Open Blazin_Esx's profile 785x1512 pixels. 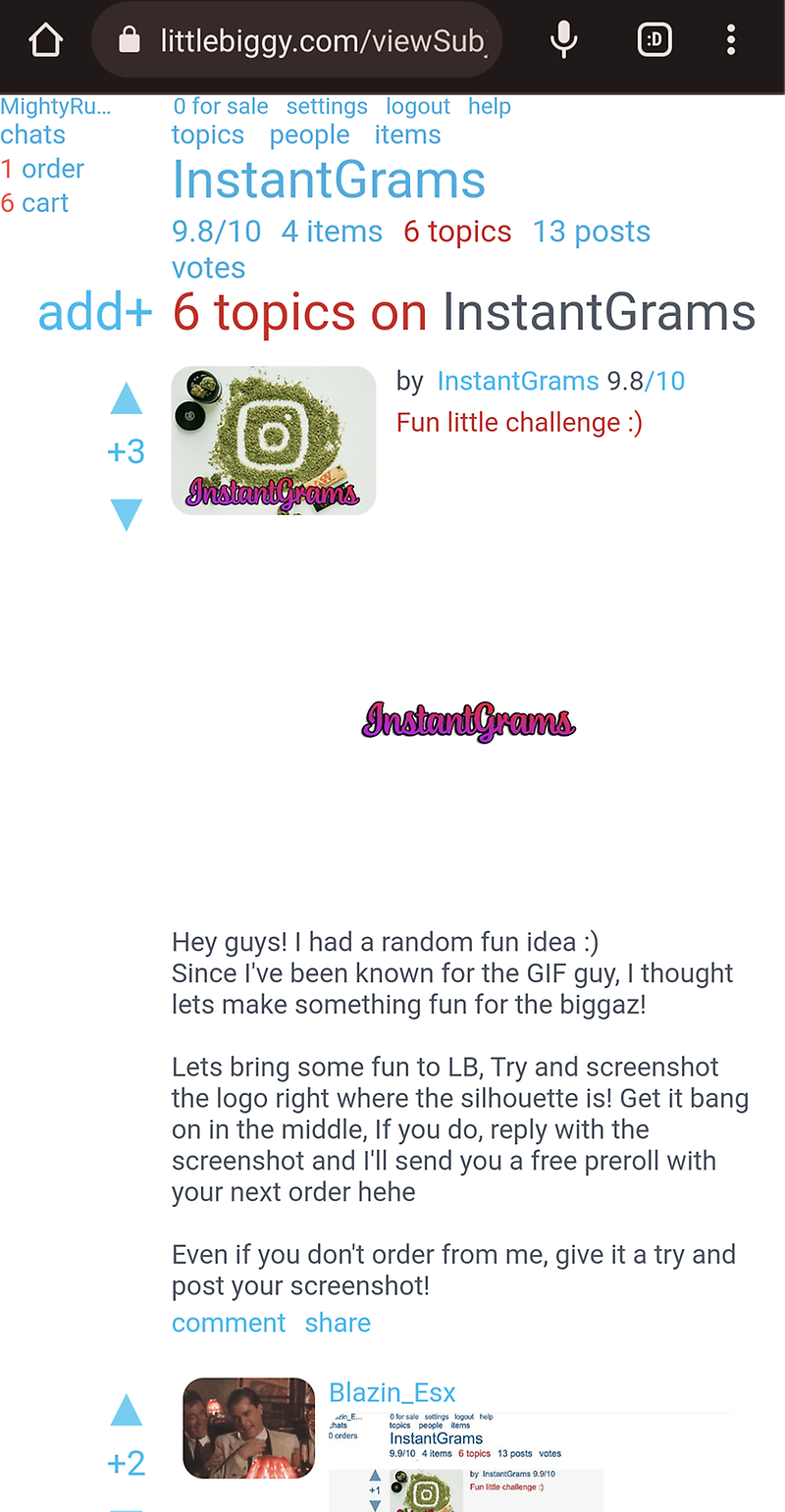click(392, 1392)
